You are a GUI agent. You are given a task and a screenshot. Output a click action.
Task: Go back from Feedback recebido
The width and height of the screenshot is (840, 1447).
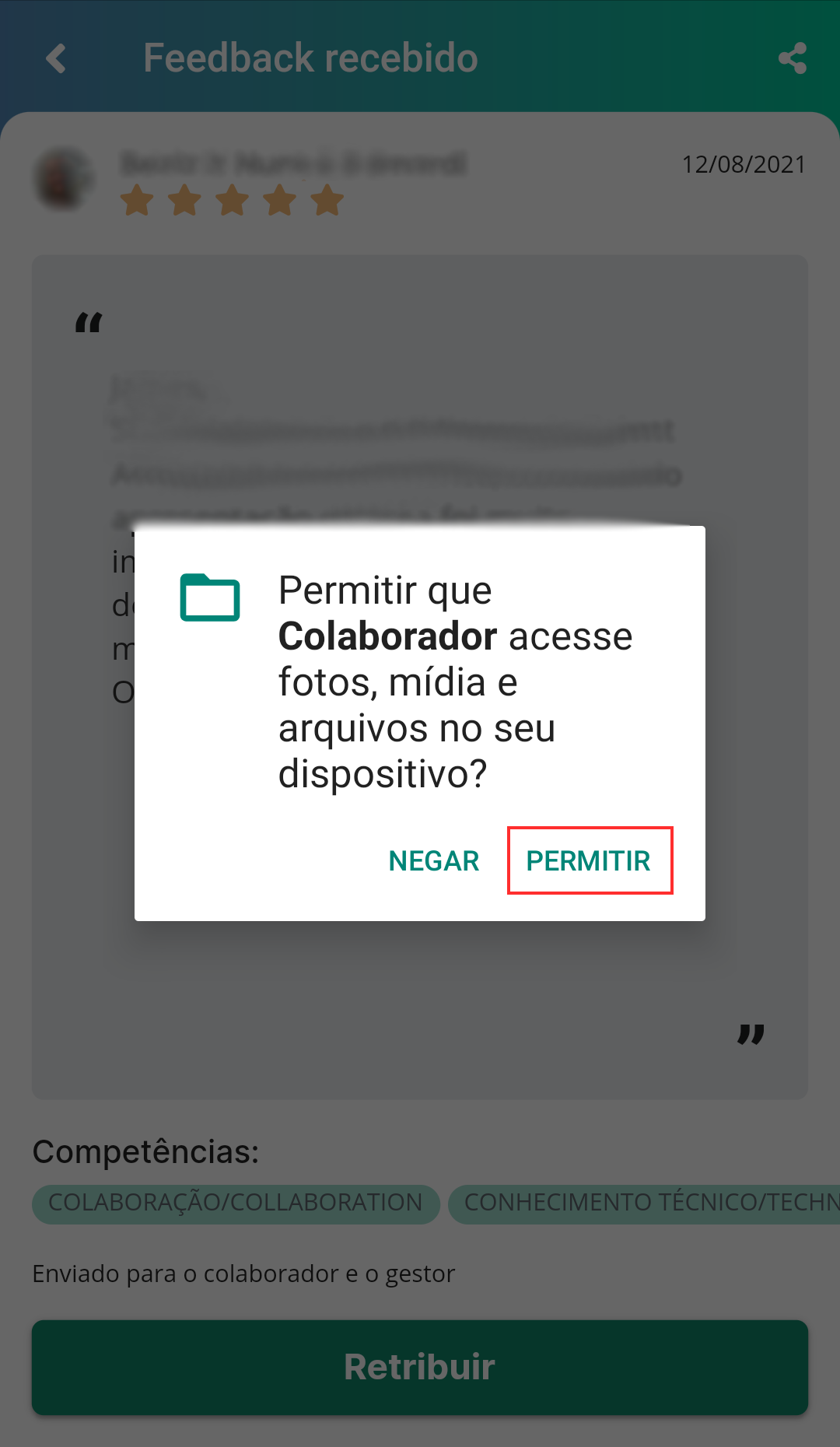pos(56,58)
